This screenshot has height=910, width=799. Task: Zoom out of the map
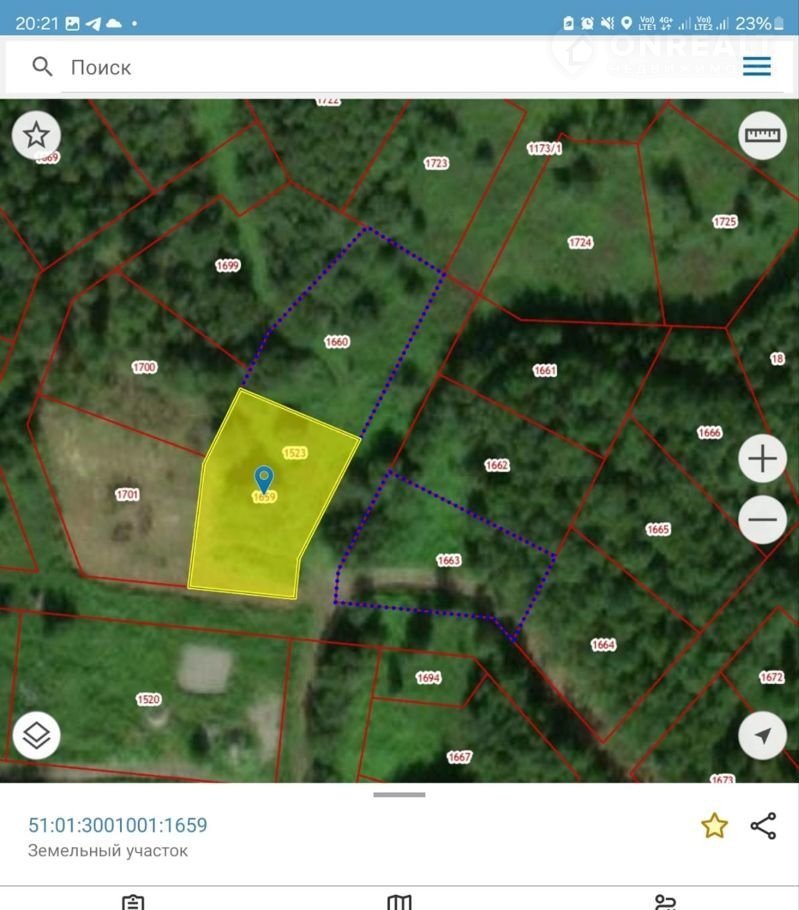(762, 519)
